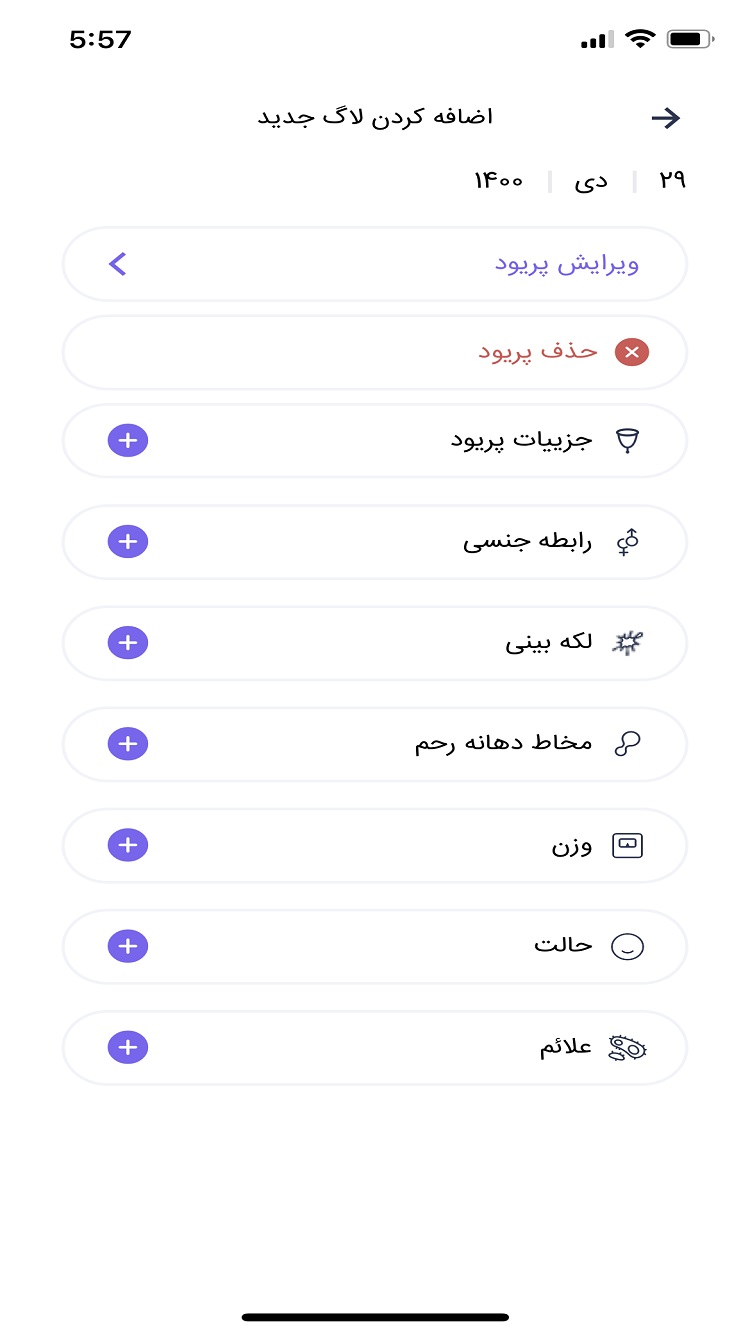The height and width of the screenshot is (1334, 750).
Task: Select the smiley face icon beside حالت
Action: click(627, 946)
